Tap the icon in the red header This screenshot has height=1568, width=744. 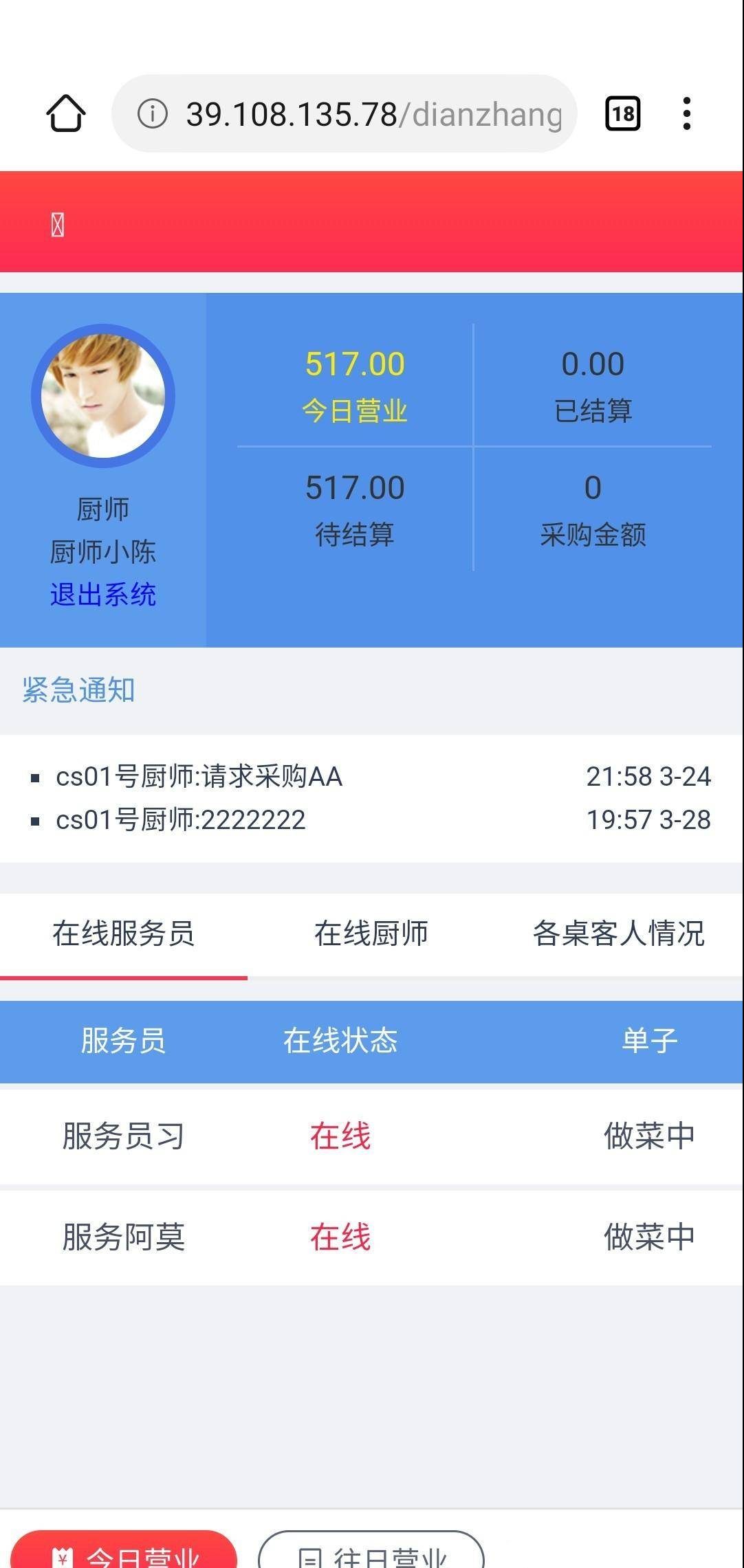(58, 225)
